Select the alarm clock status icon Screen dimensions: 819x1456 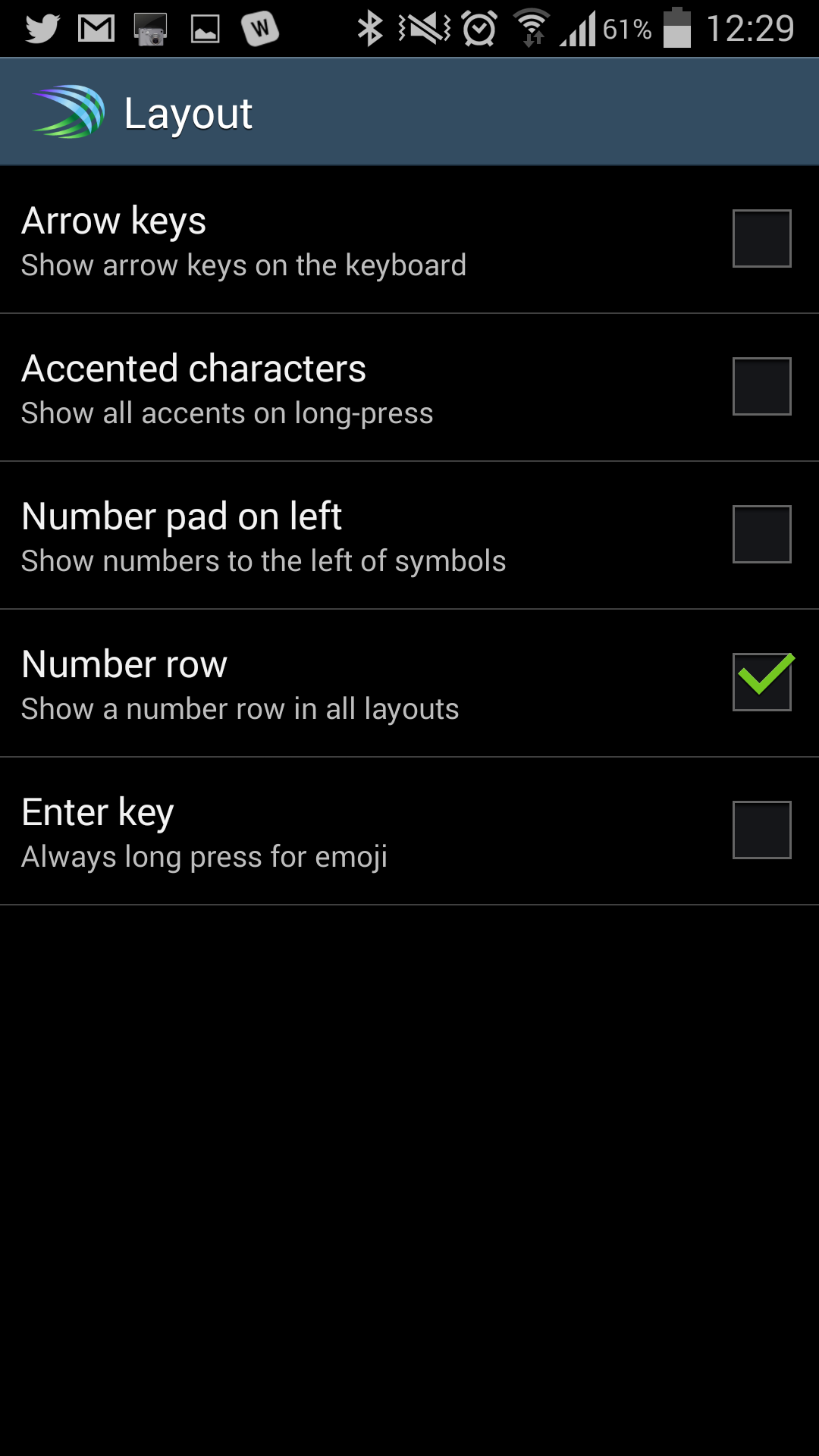tap(478, 27)
